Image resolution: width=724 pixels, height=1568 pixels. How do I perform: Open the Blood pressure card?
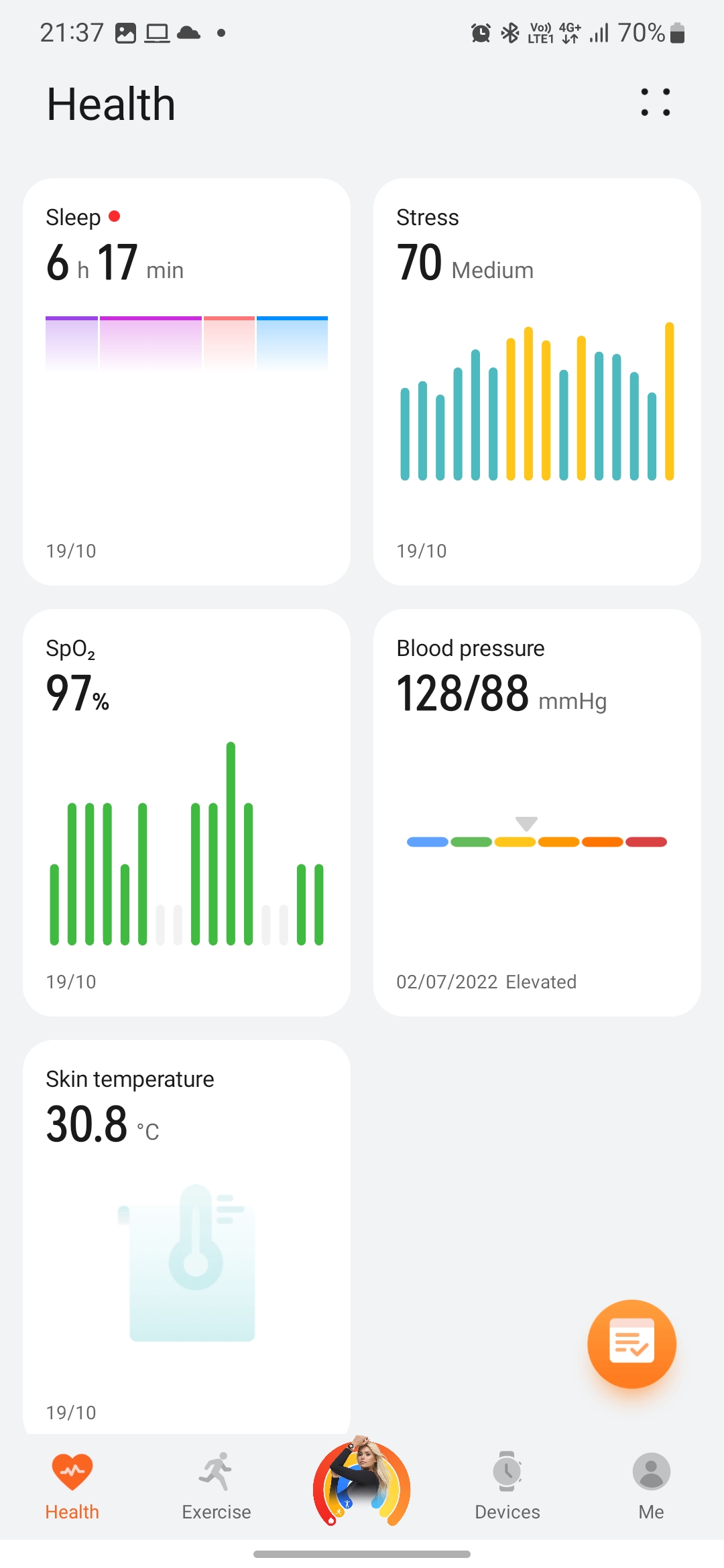click(537, 812)
